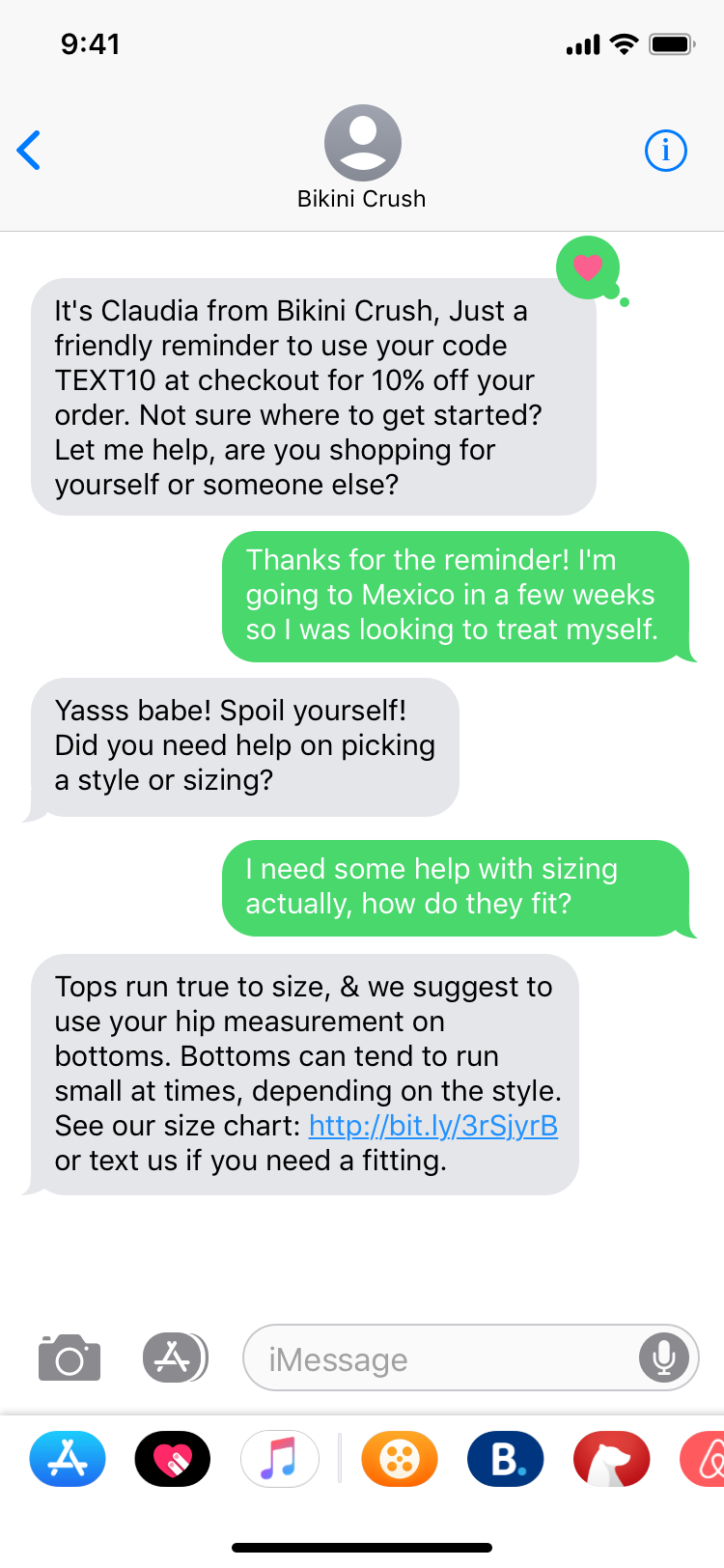Screen dimensions: 724x1568
Task: Open the Airbnb app in strip
Action: click(703, 1459)
